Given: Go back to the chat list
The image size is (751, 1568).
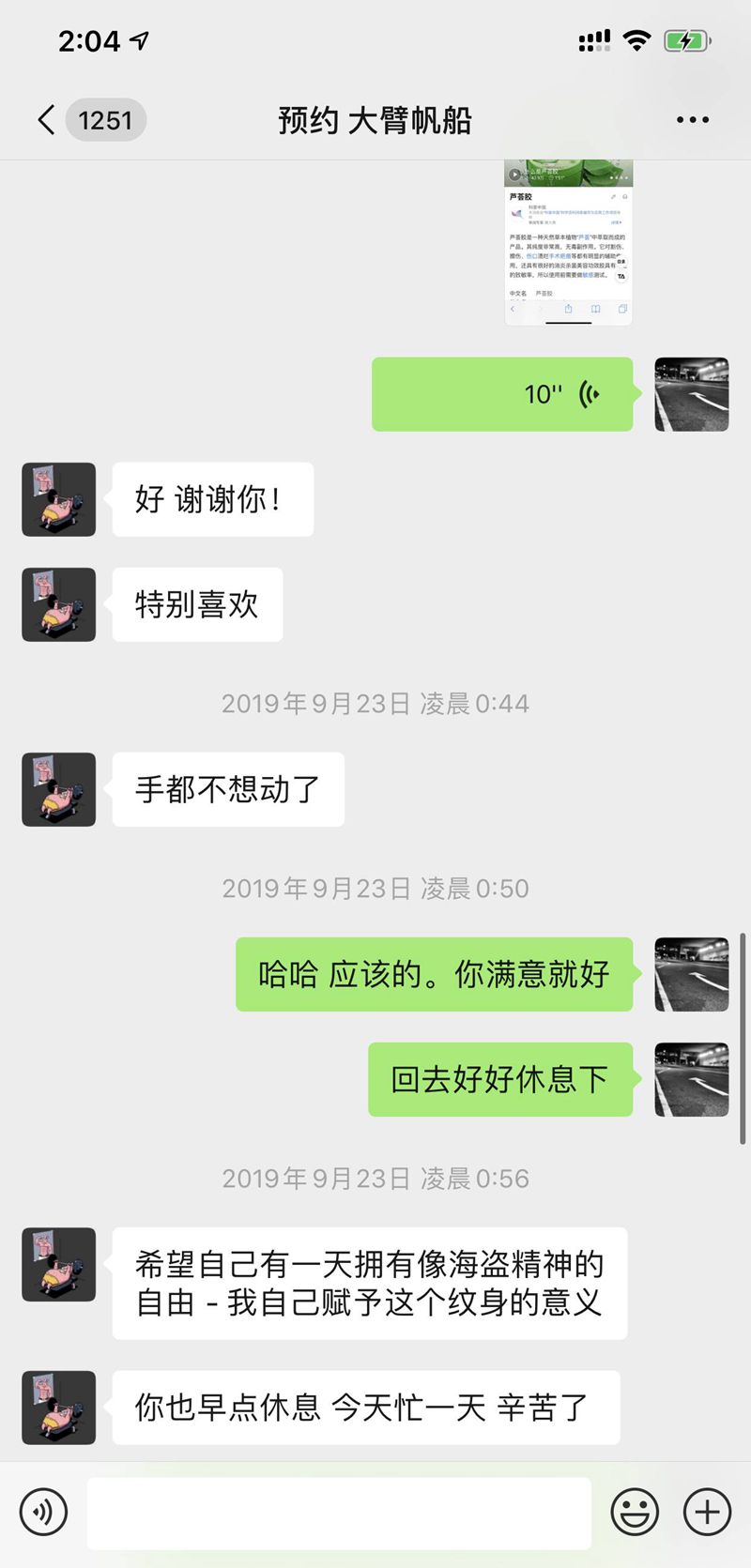Looking at the screenshot, I should click(47, 120).
